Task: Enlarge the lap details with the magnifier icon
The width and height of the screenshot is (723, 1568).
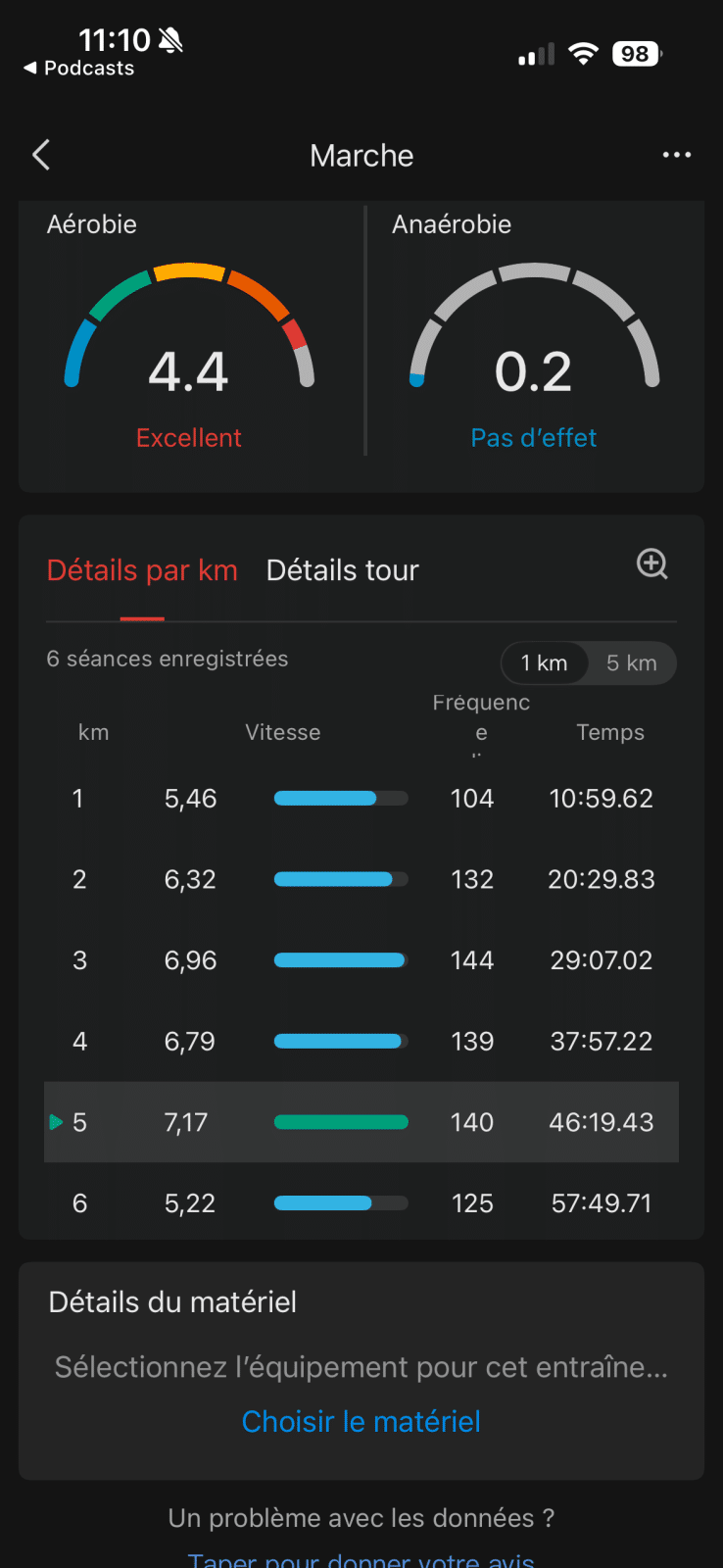Action: 652,564
